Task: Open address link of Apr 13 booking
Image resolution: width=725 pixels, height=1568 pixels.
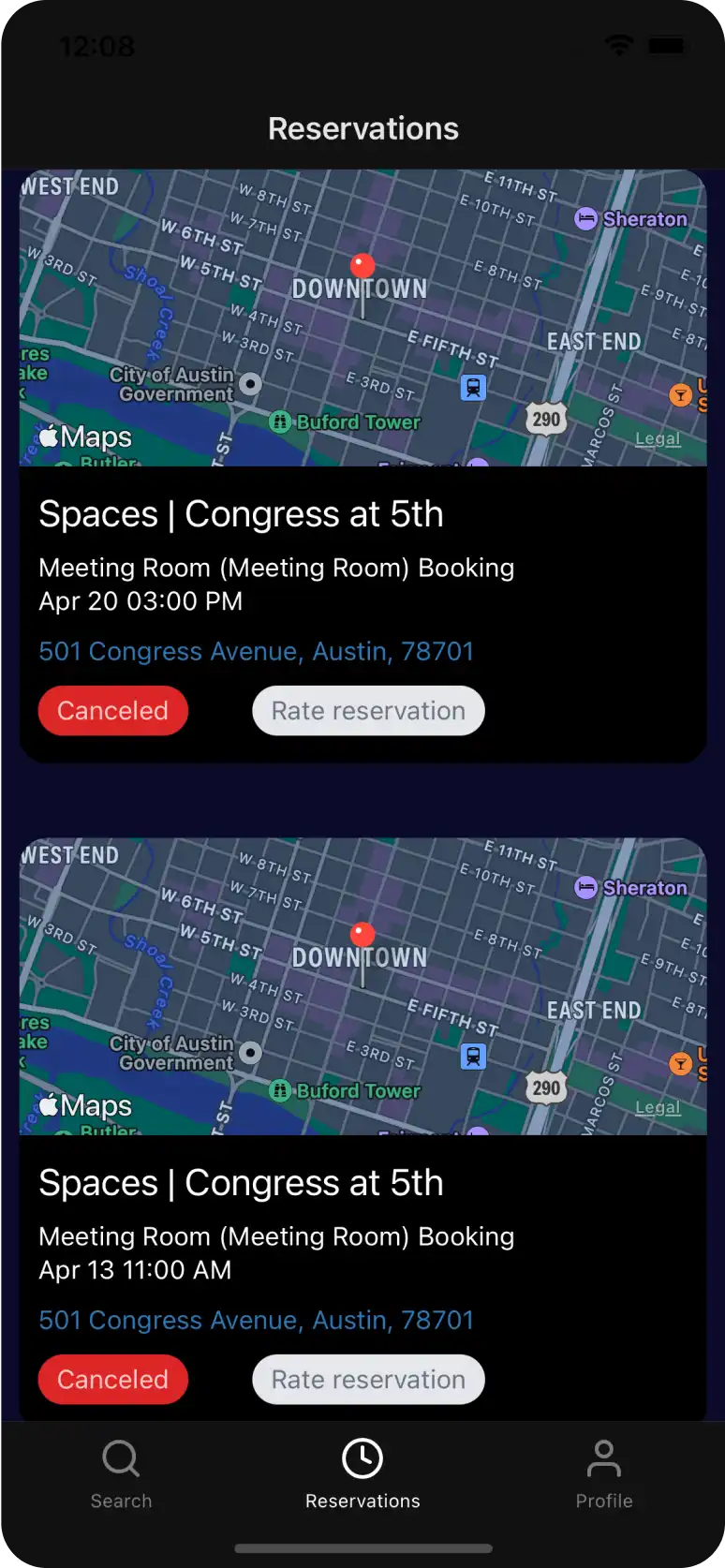Action: click(x=256, y=1320)
